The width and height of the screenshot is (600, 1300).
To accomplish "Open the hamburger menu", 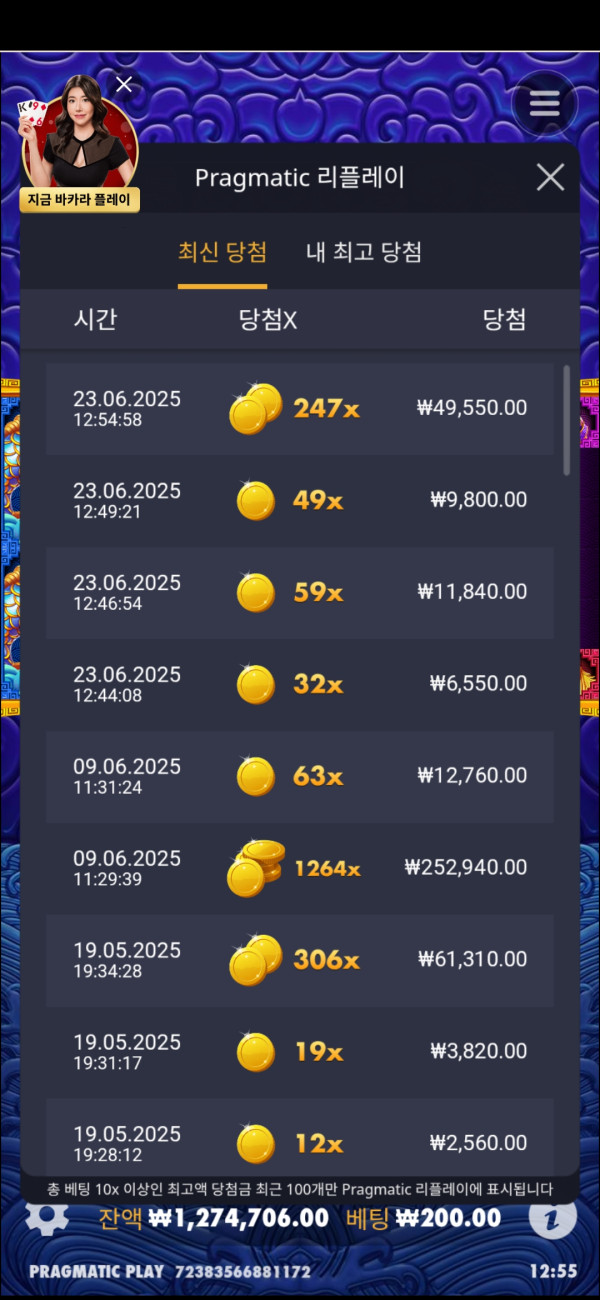I will (544, 104).
